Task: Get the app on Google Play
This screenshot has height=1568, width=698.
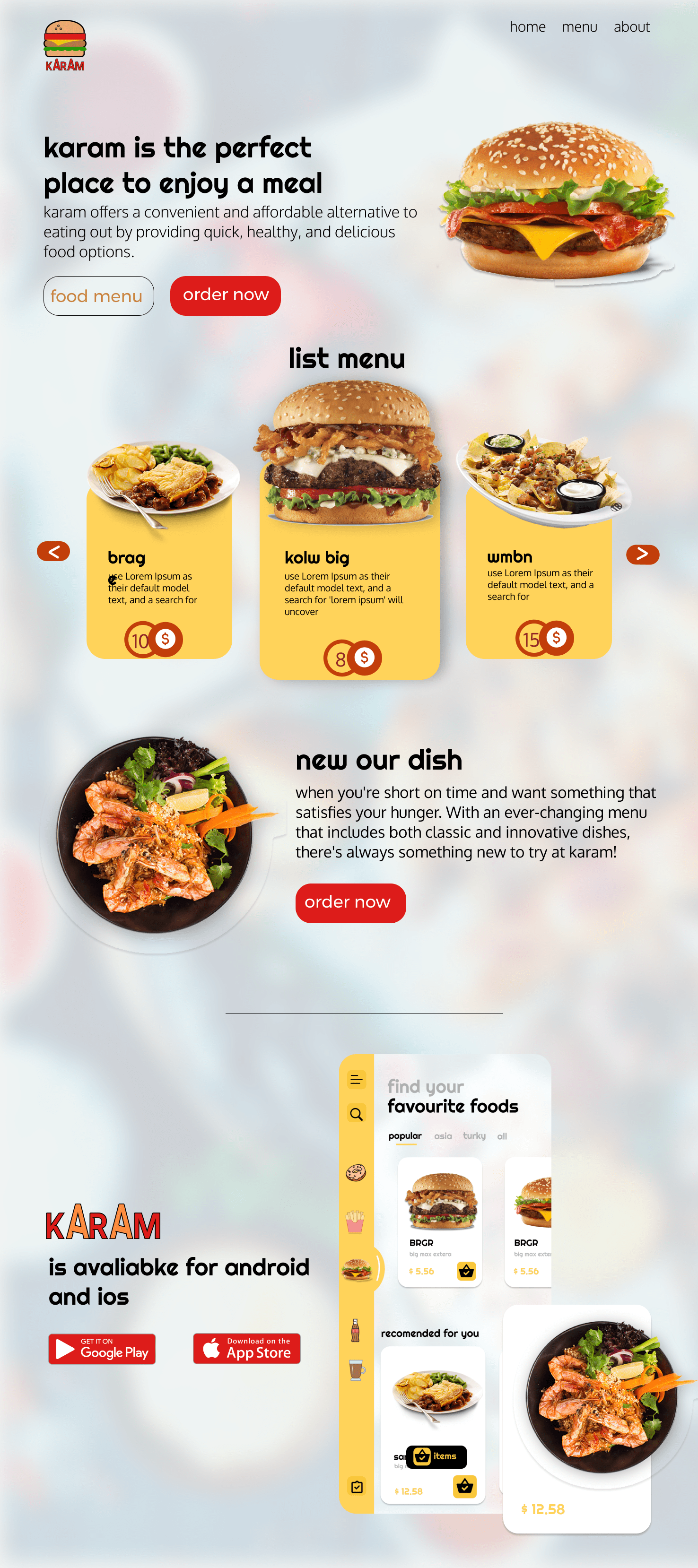Action: tap(102, 1349)
